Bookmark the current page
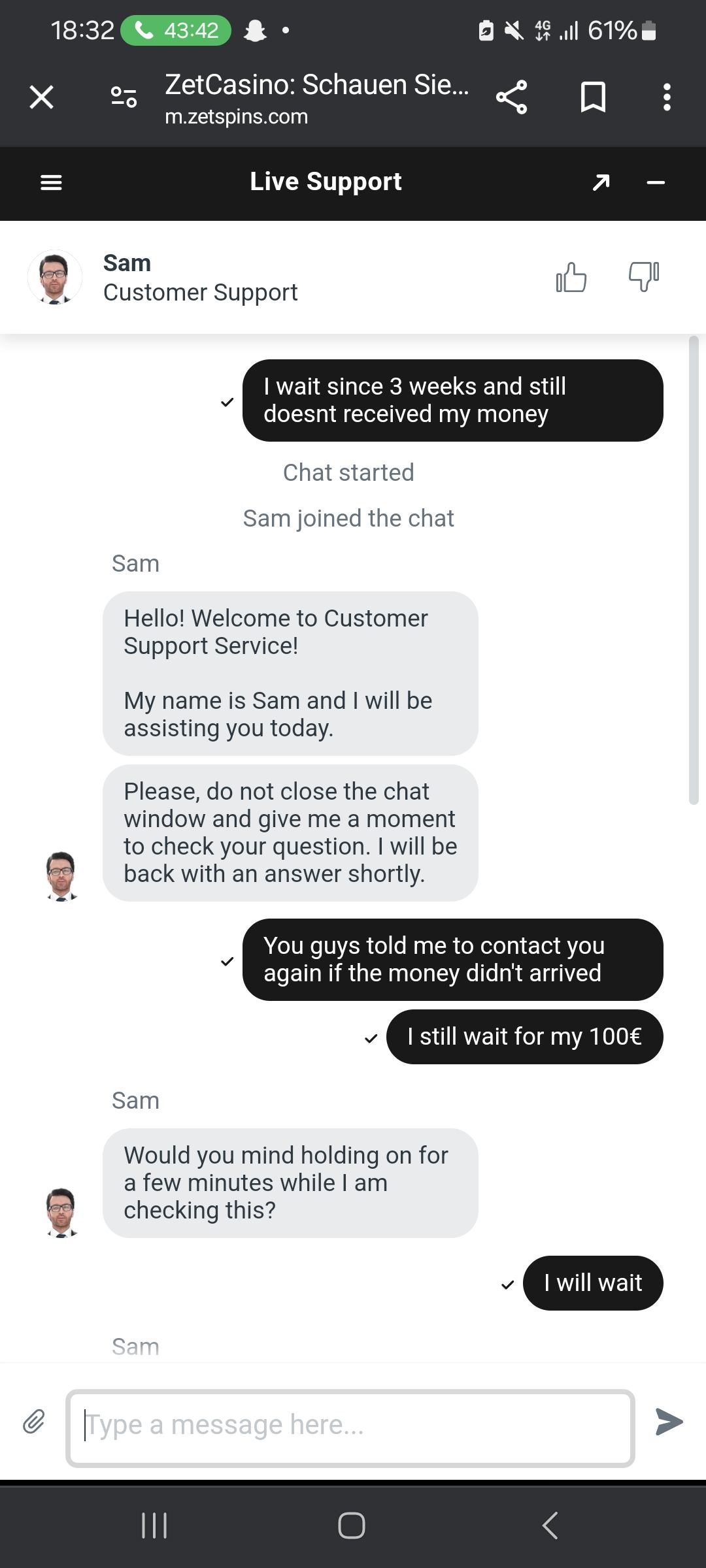 593,97
